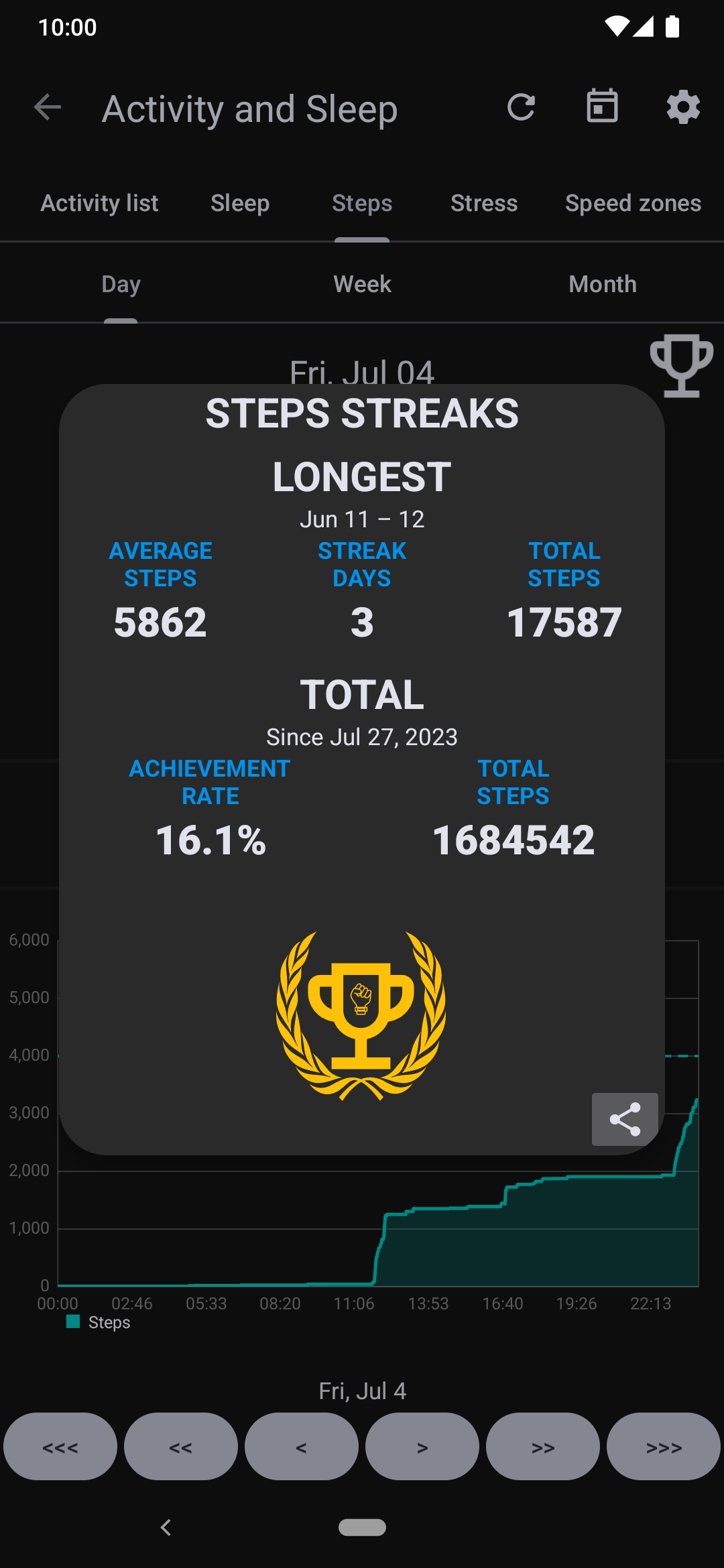Switch to the Activity list tab
This screenshot has width=724, height=1568.
[x=99, y=204]
